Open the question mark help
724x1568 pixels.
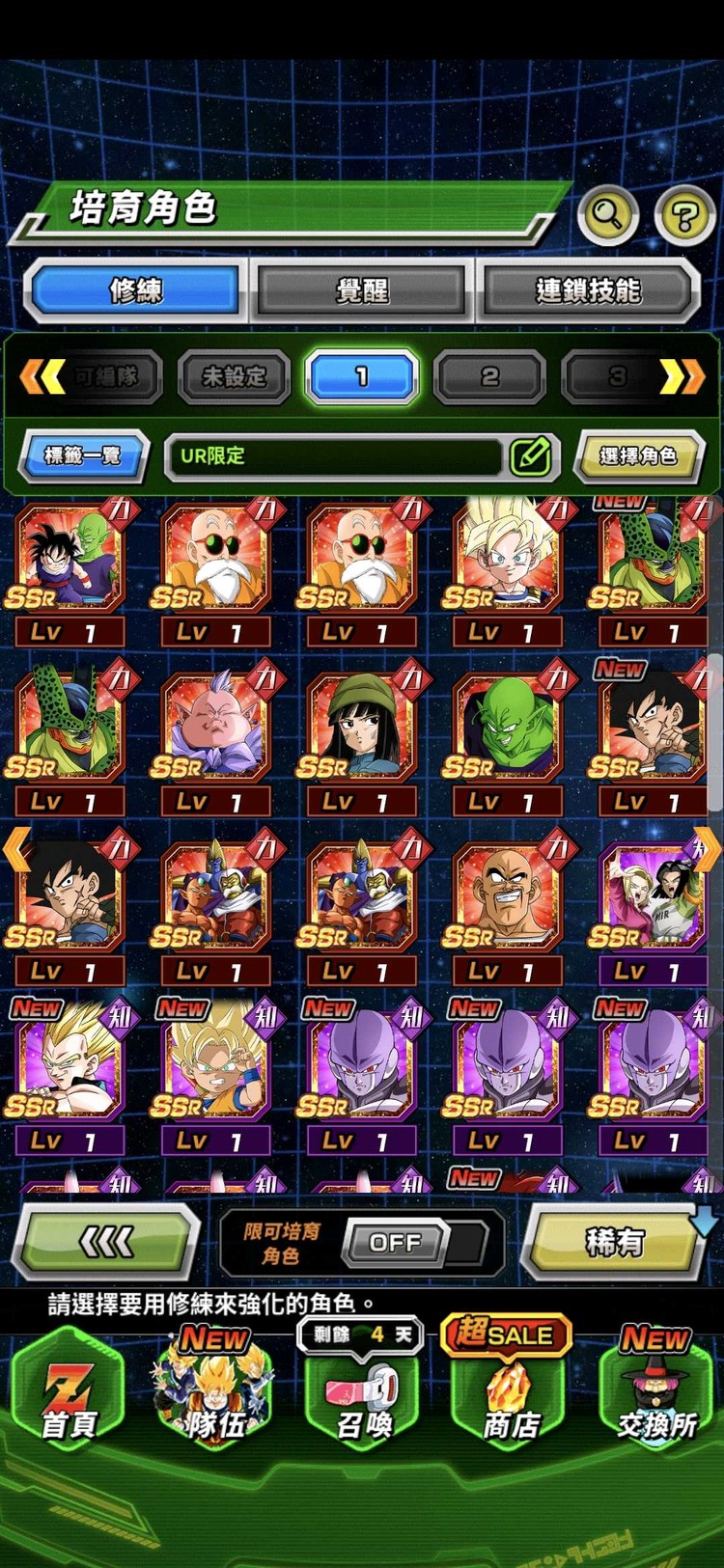point(684,215)
